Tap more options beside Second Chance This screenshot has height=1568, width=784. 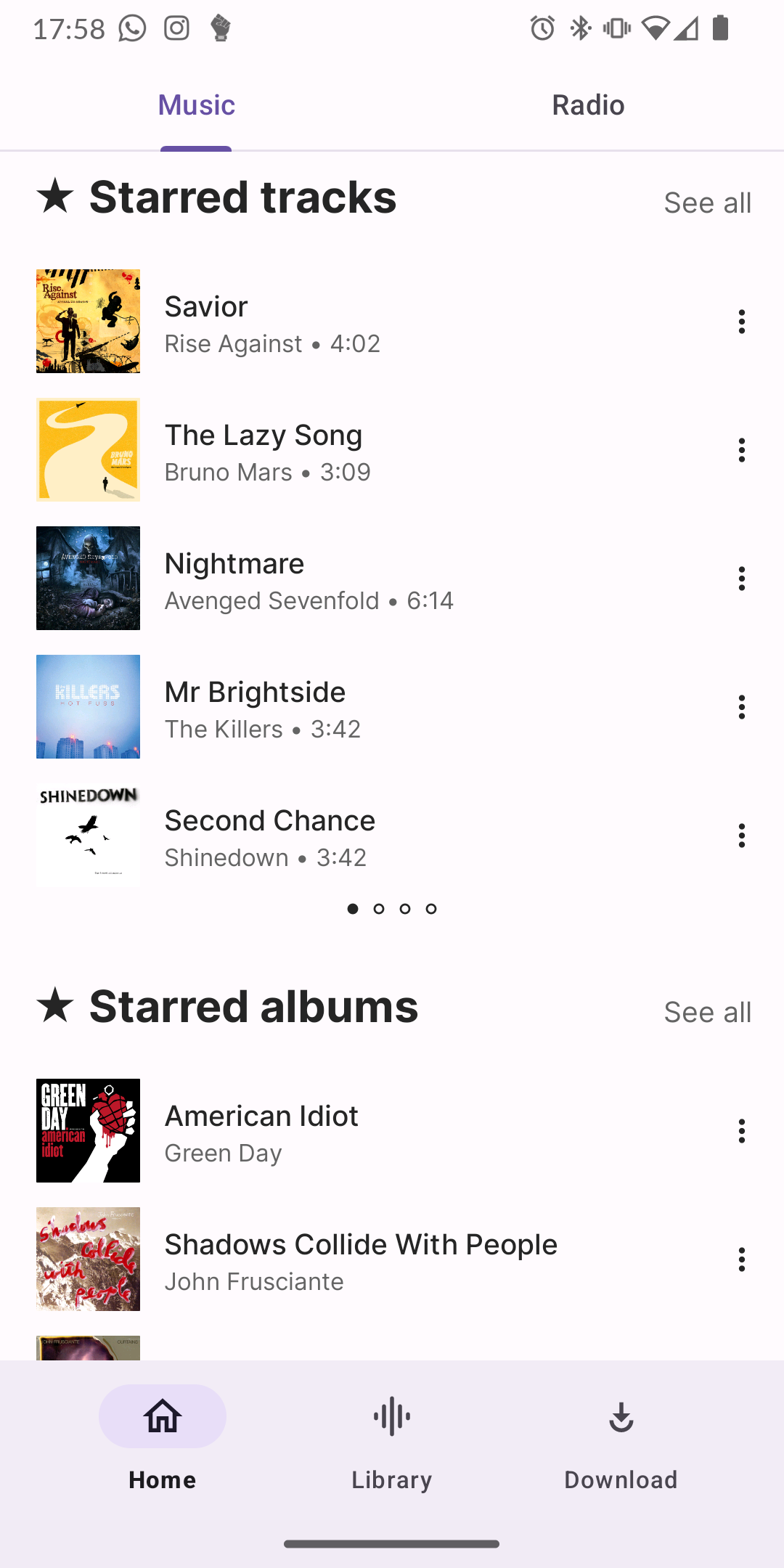point(741,836)
